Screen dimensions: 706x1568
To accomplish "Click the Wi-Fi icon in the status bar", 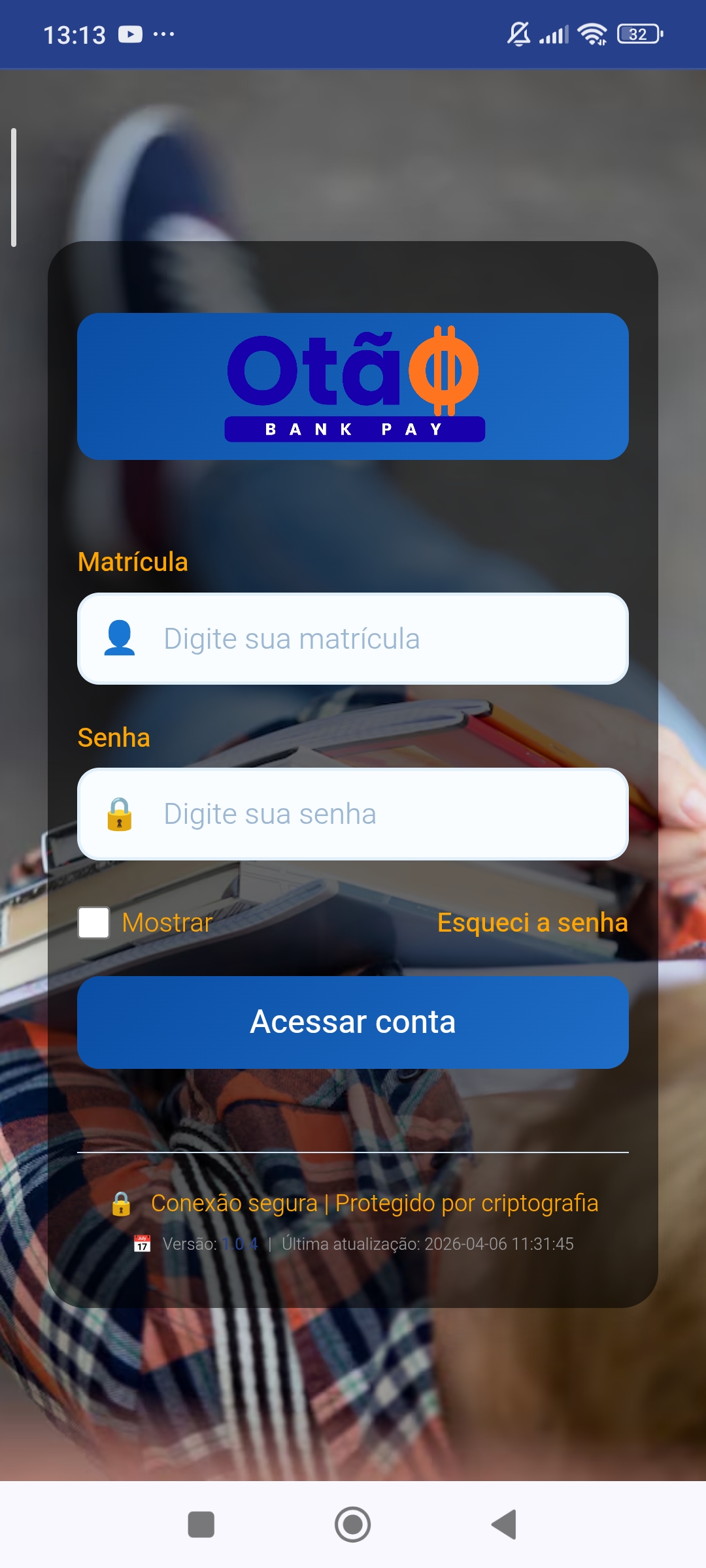I will tap(592, 33).
